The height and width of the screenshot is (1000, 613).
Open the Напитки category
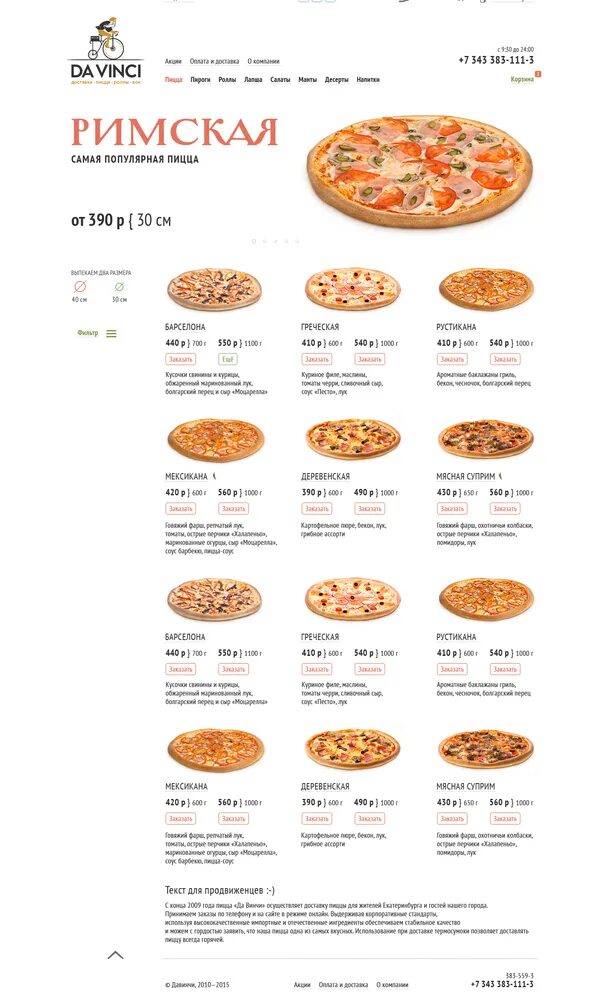click(368, 80)
